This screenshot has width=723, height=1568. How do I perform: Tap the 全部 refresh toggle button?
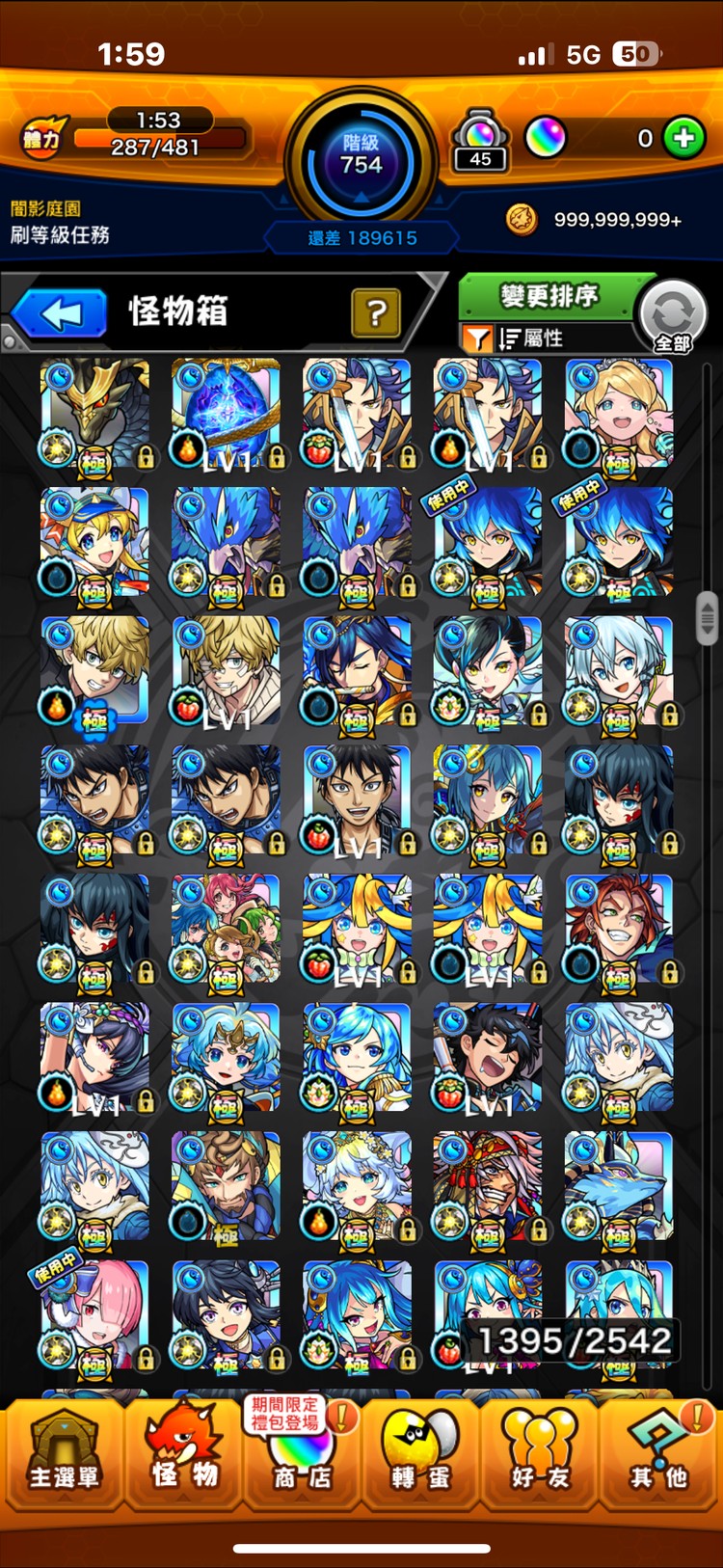click(673, 316)
